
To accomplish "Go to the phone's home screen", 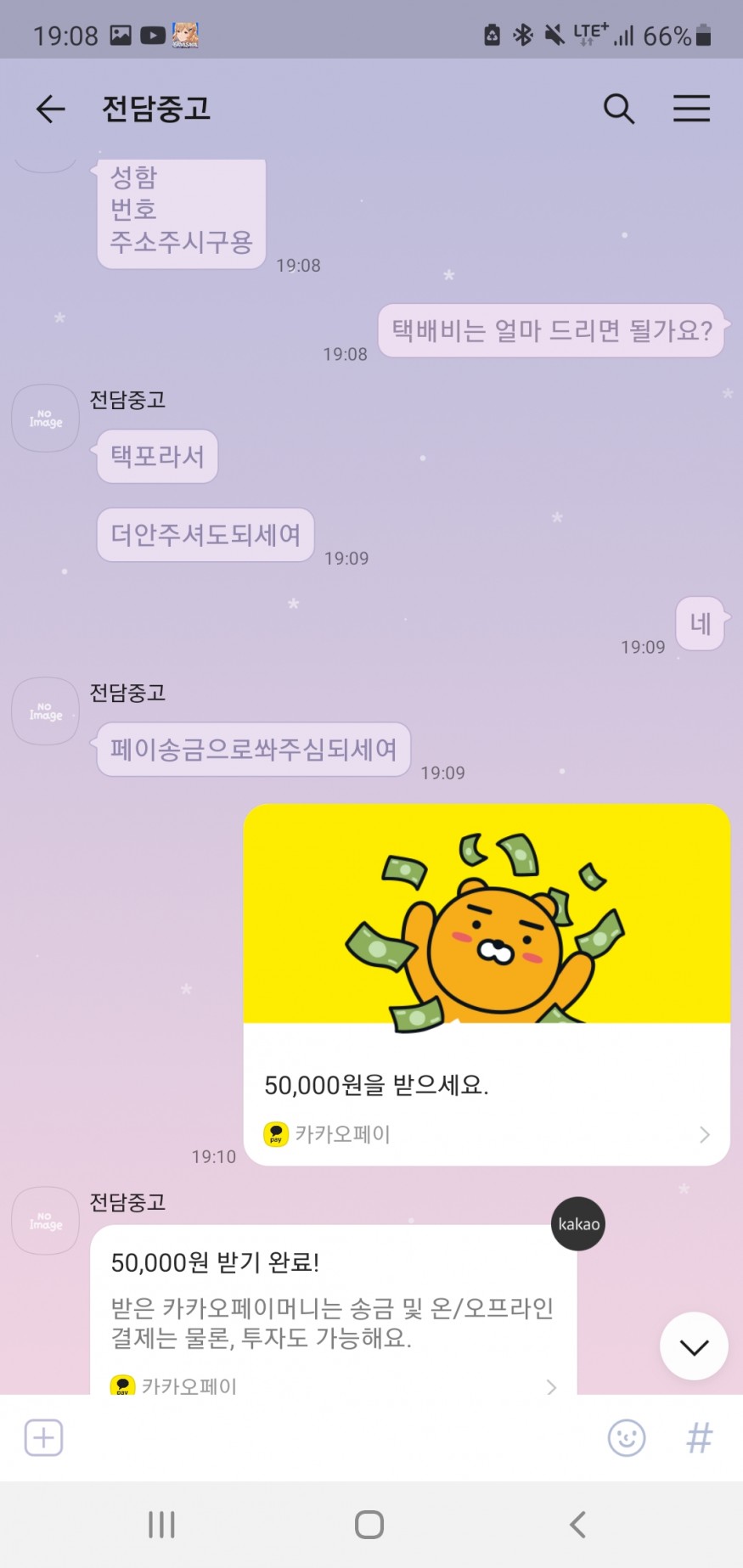I will tap(369, 1525).
